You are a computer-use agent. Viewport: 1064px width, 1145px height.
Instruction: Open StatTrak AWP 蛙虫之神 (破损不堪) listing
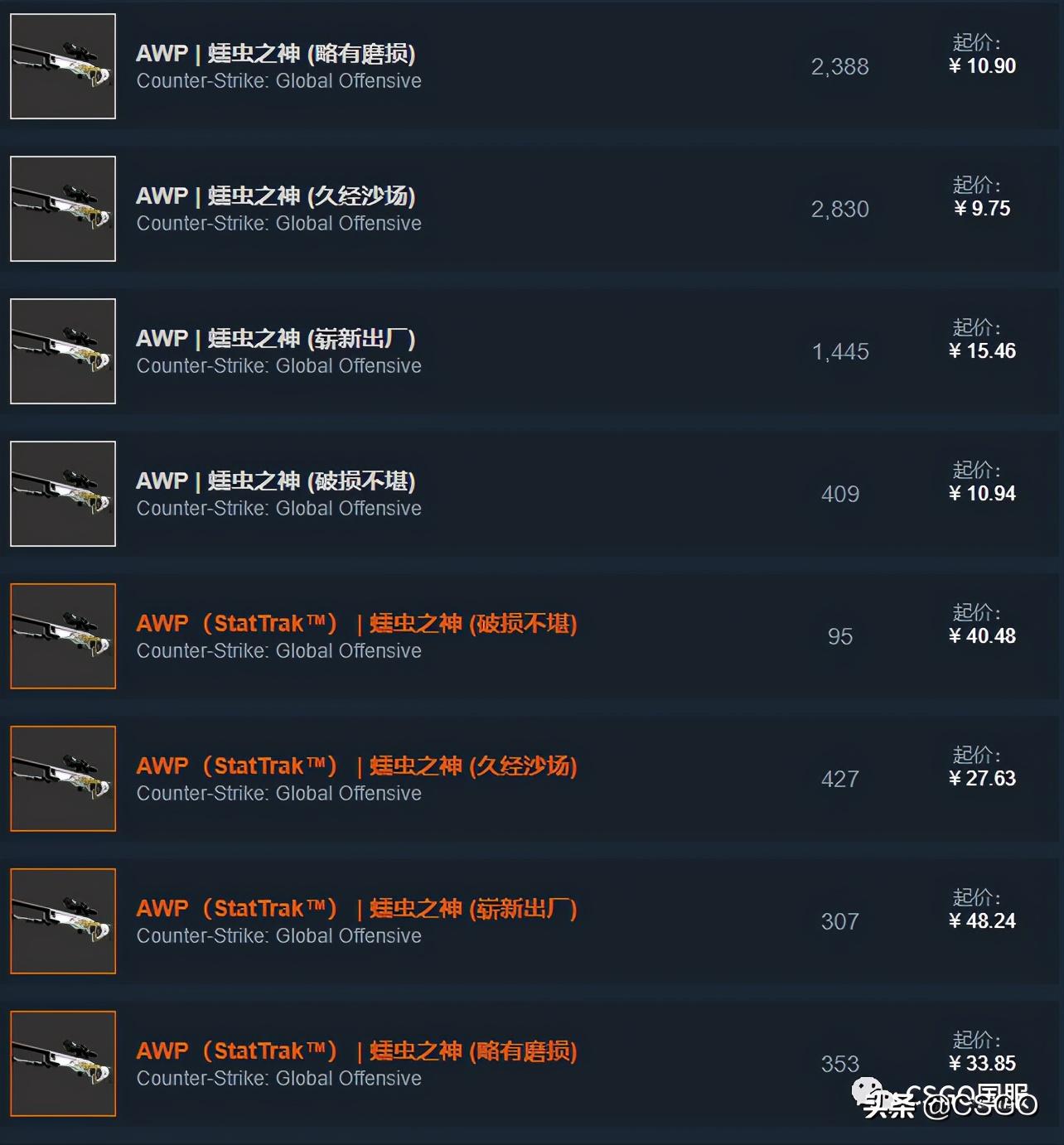tap(356, 624)
